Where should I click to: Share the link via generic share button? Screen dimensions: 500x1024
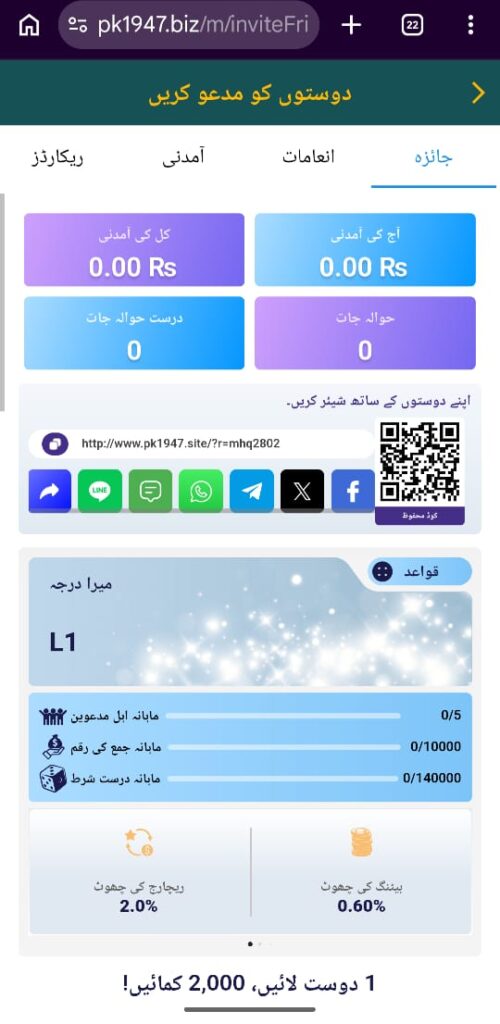pyautogui.click(x=50, y=491)
